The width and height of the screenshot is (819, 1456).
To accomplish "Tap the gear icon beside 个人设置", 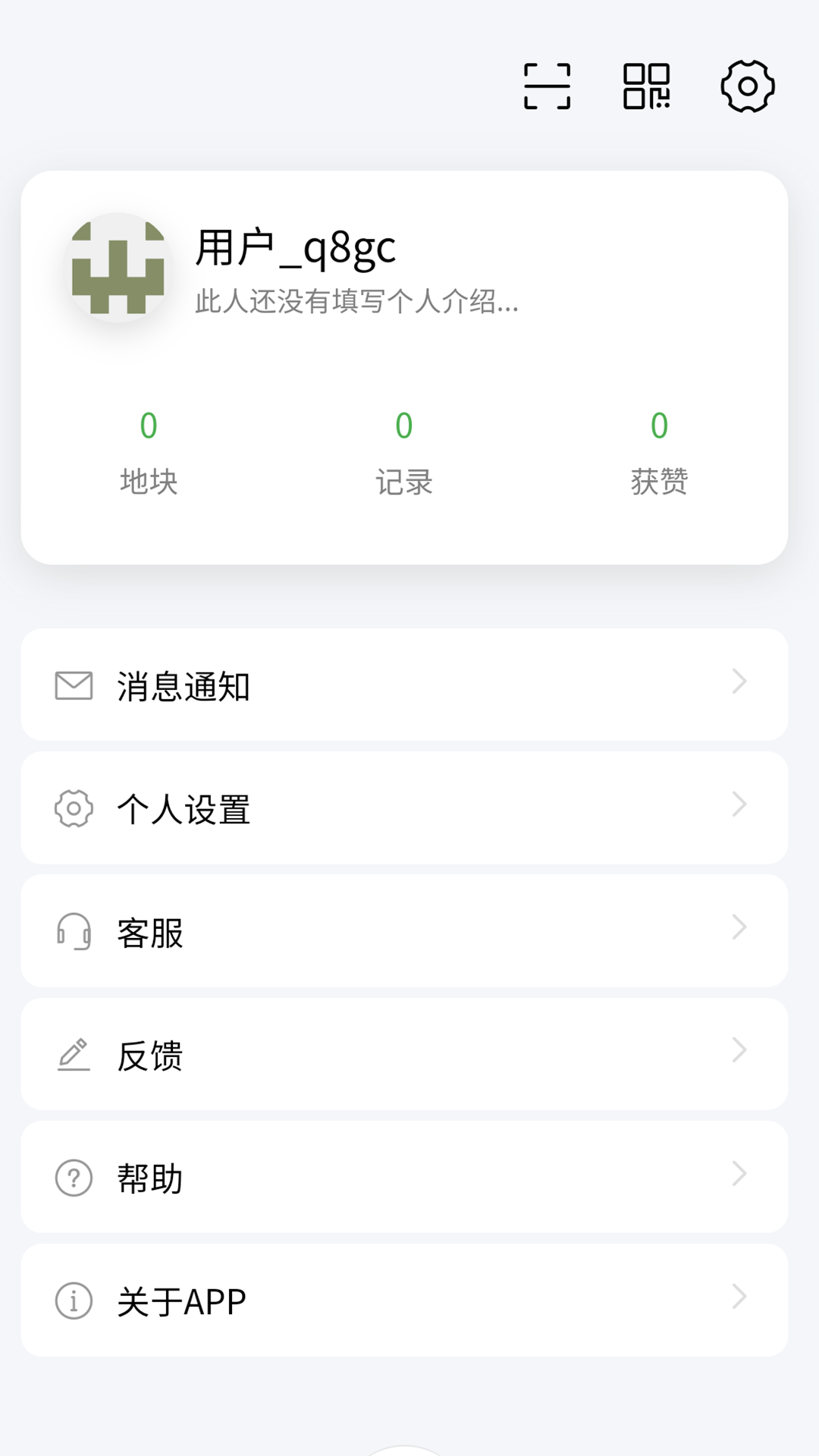I will point(72,808).
